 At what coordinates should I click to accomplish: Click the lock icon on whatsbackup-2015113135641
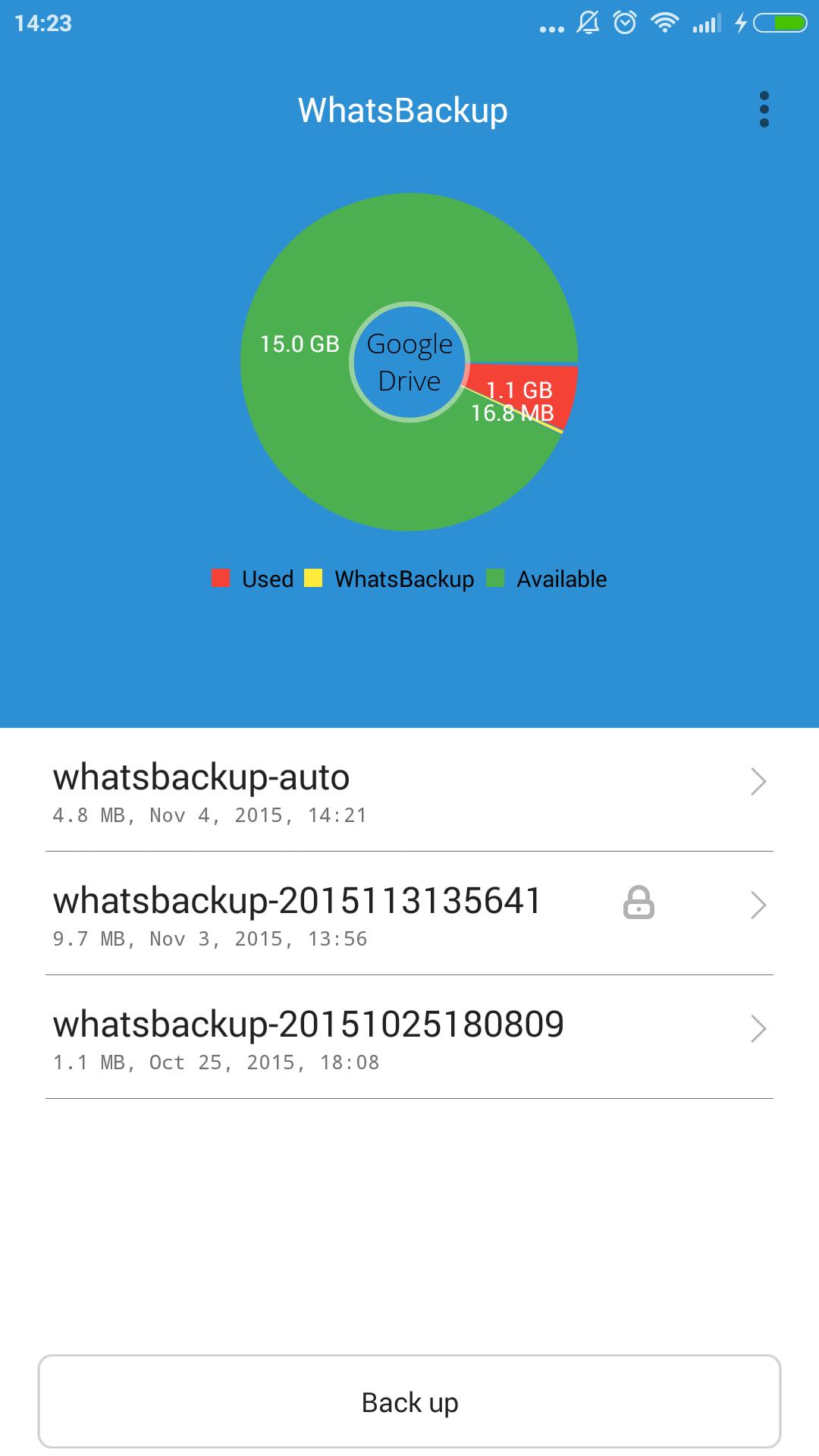click(x=638, y=902)
